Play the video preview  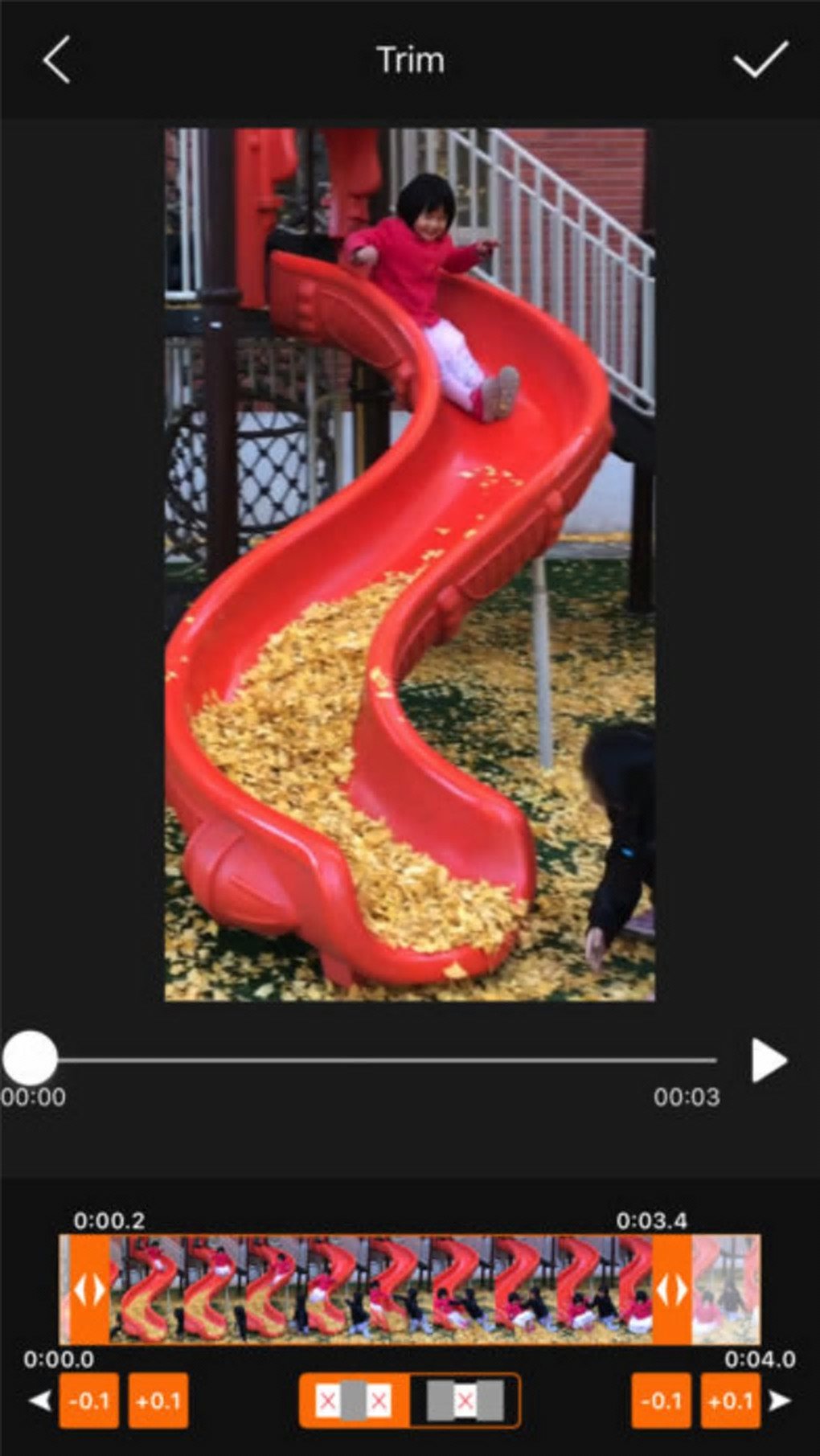(769, 1060)
